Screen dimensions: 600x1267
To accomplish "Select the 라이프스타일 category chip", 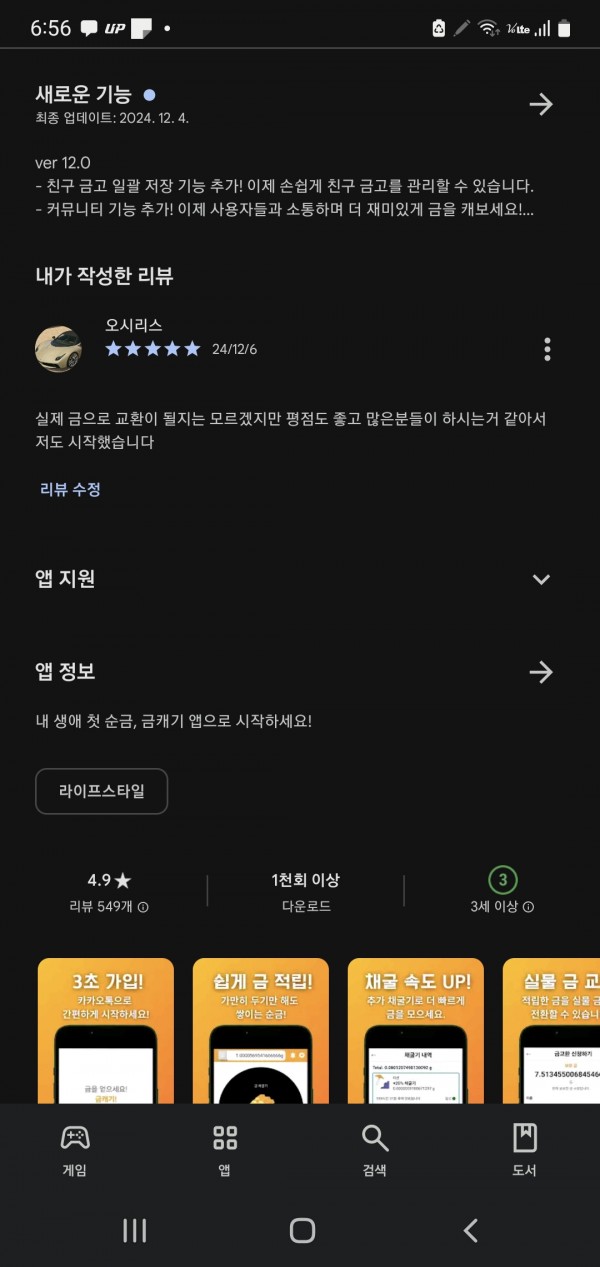I will point(101,791).
